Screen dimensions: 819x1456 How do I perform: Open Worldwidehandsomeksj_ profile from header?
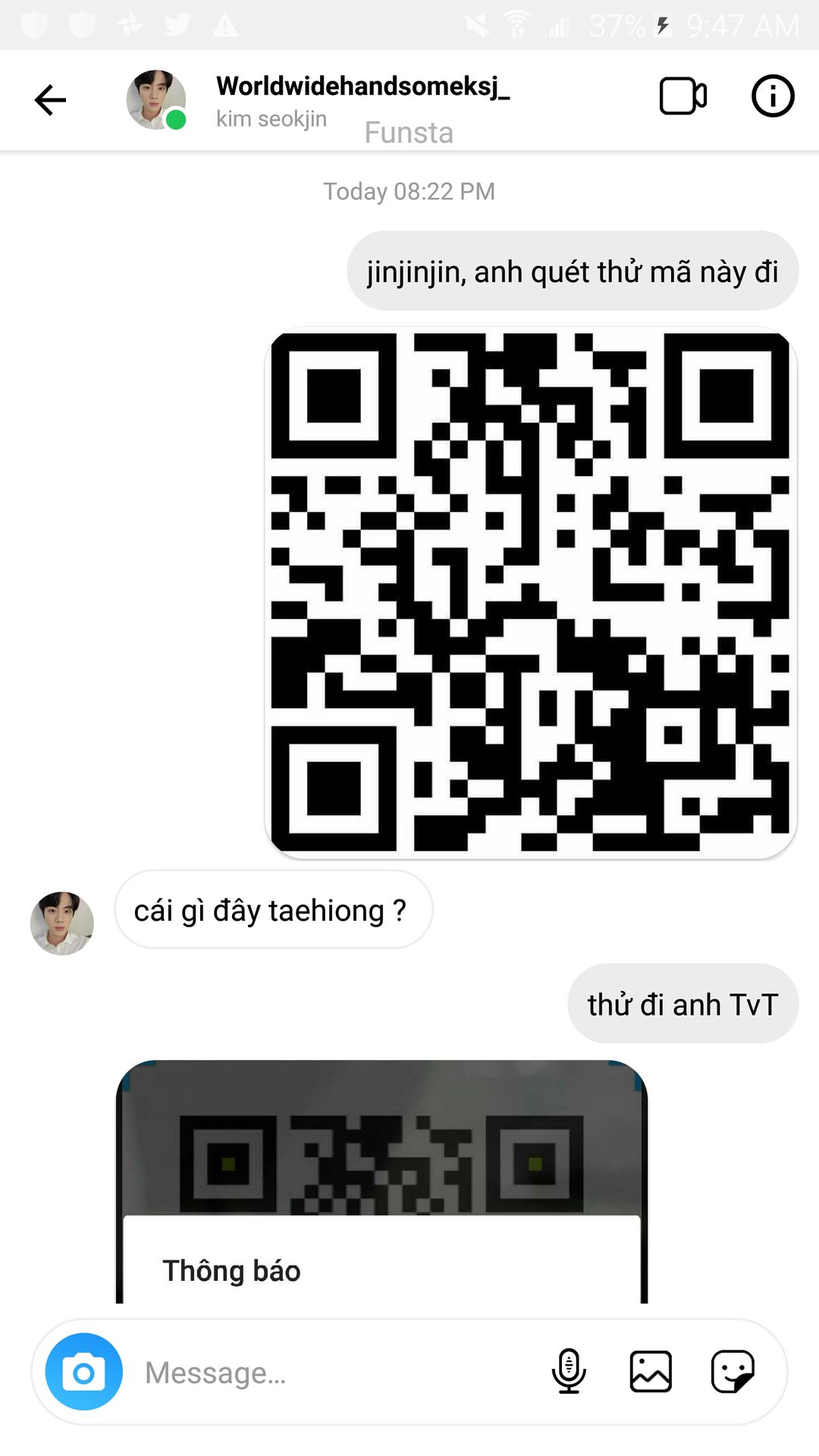[362, 87]
